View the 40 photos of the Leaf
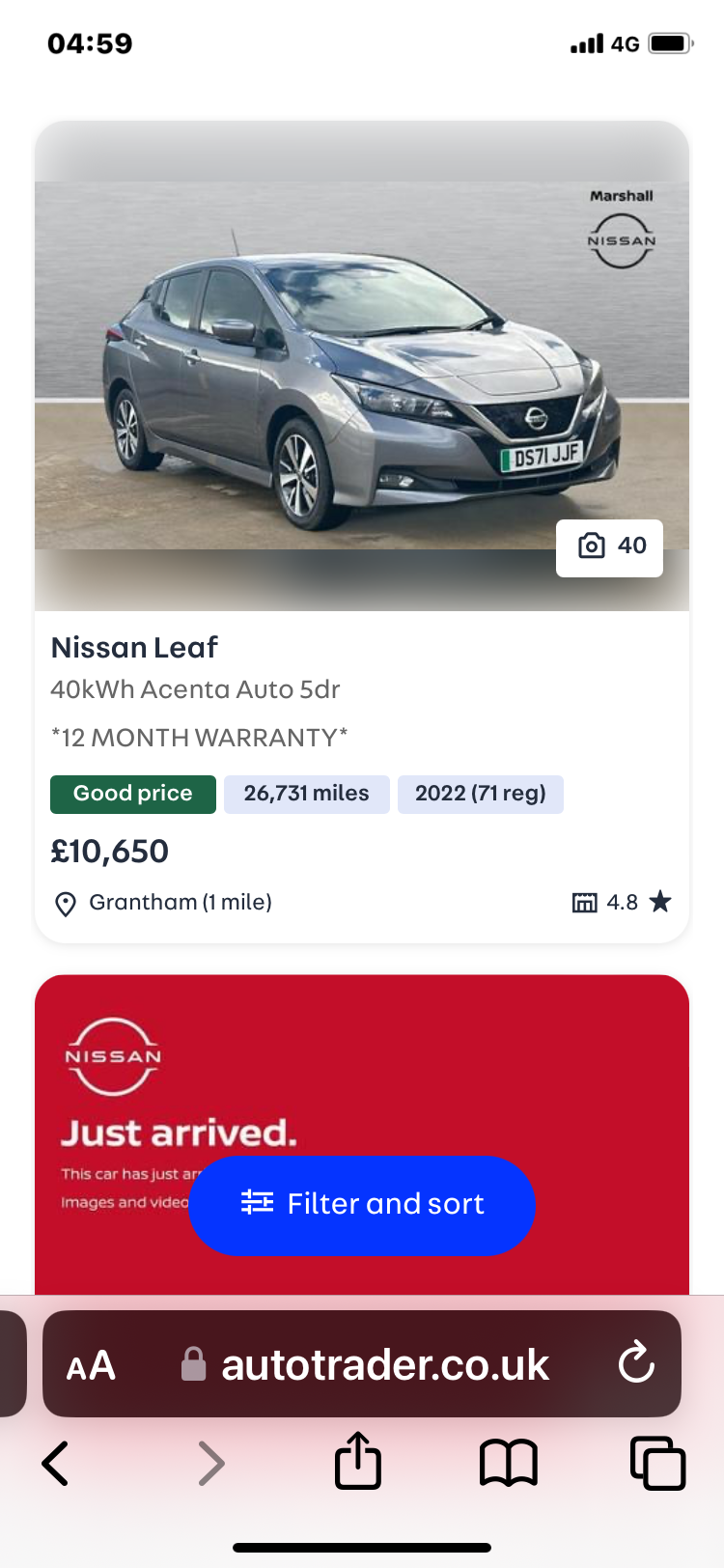The height and width of the screenshot is (1568, 724). [609, 547]
